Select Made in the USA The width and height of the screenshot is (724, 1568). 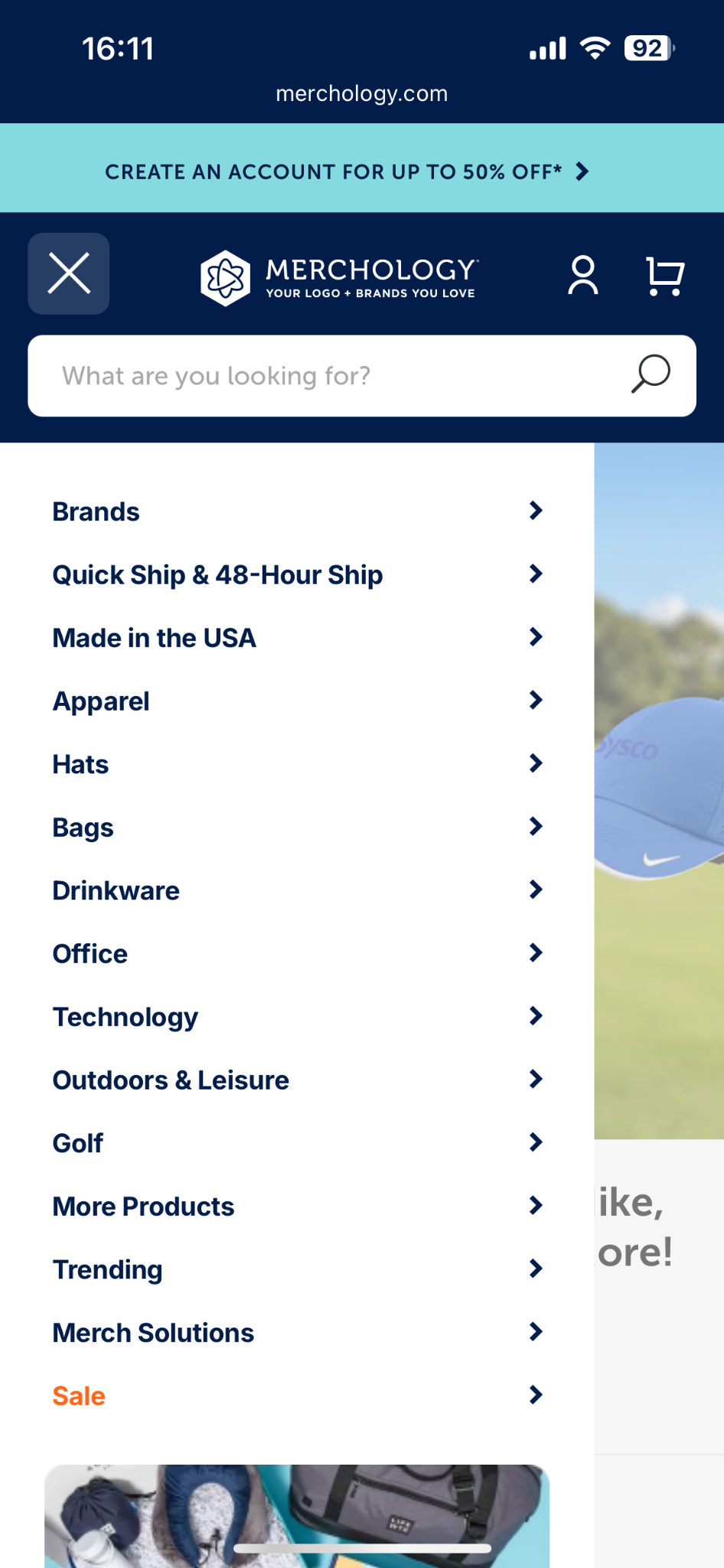pyautogui.click(x=297, y=638)
